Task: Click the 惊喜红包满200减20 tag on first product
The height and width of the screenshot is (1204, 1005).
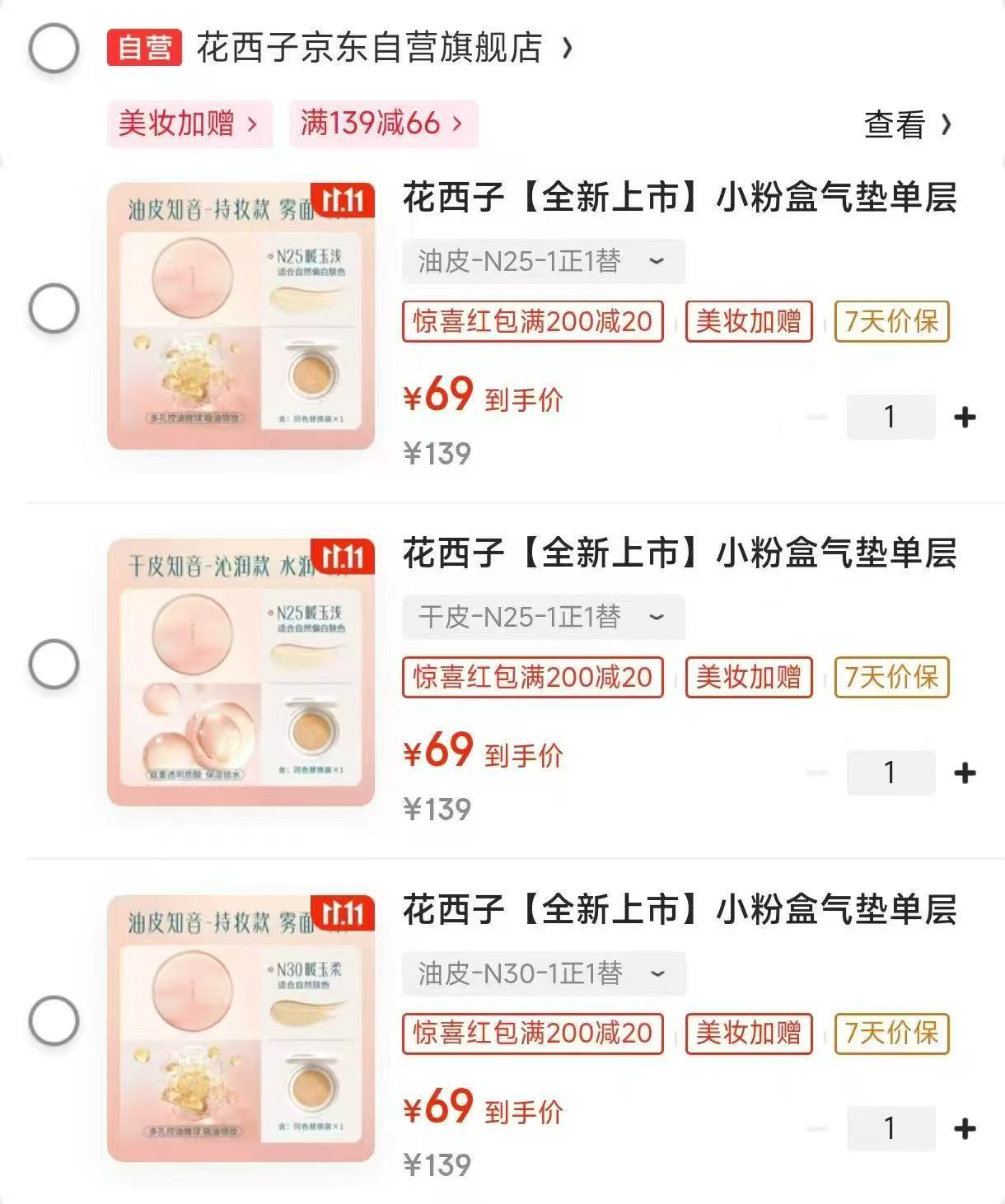Action: coord(532,322)
